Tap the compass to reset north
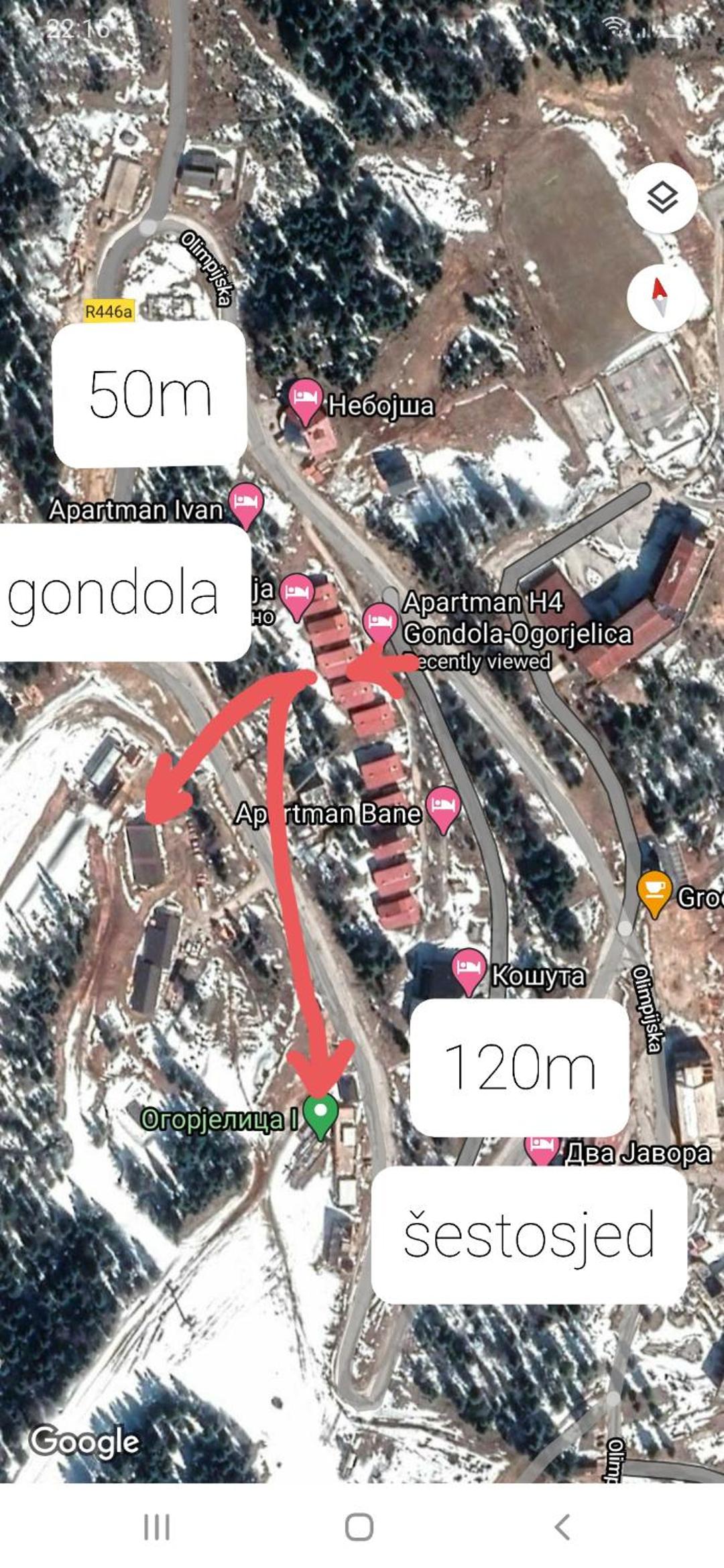Viewport: 724px width, 1568px height. 661,297
